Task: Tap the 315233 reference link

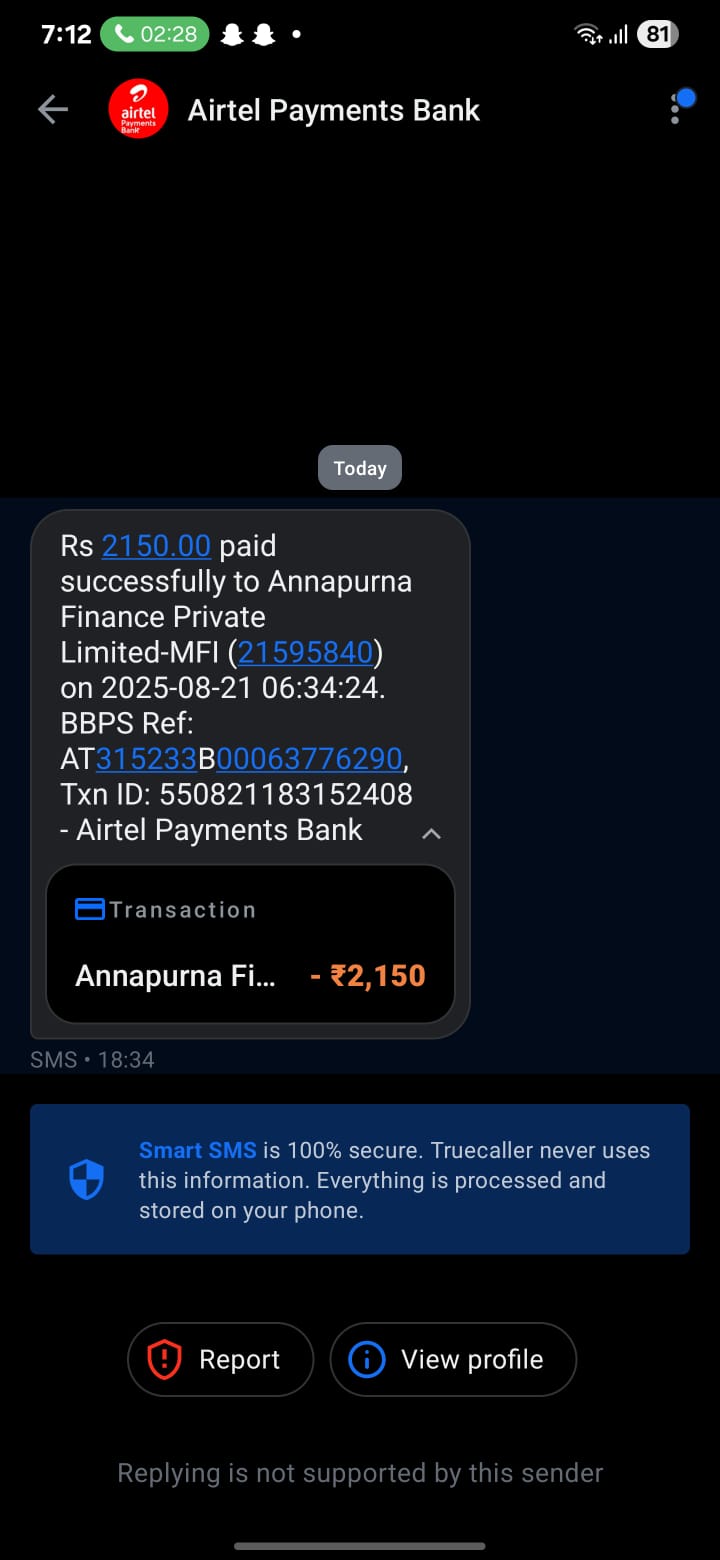Action: [x=146, y=759]
